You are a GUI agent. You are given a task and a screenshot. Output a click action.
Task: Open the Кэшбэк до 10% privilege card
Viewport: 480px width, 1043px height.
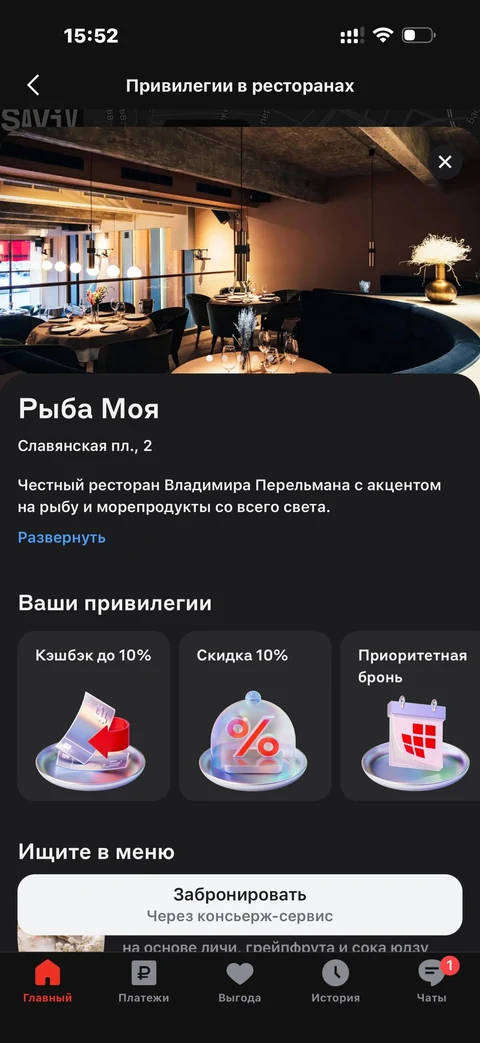coord(94,716)
